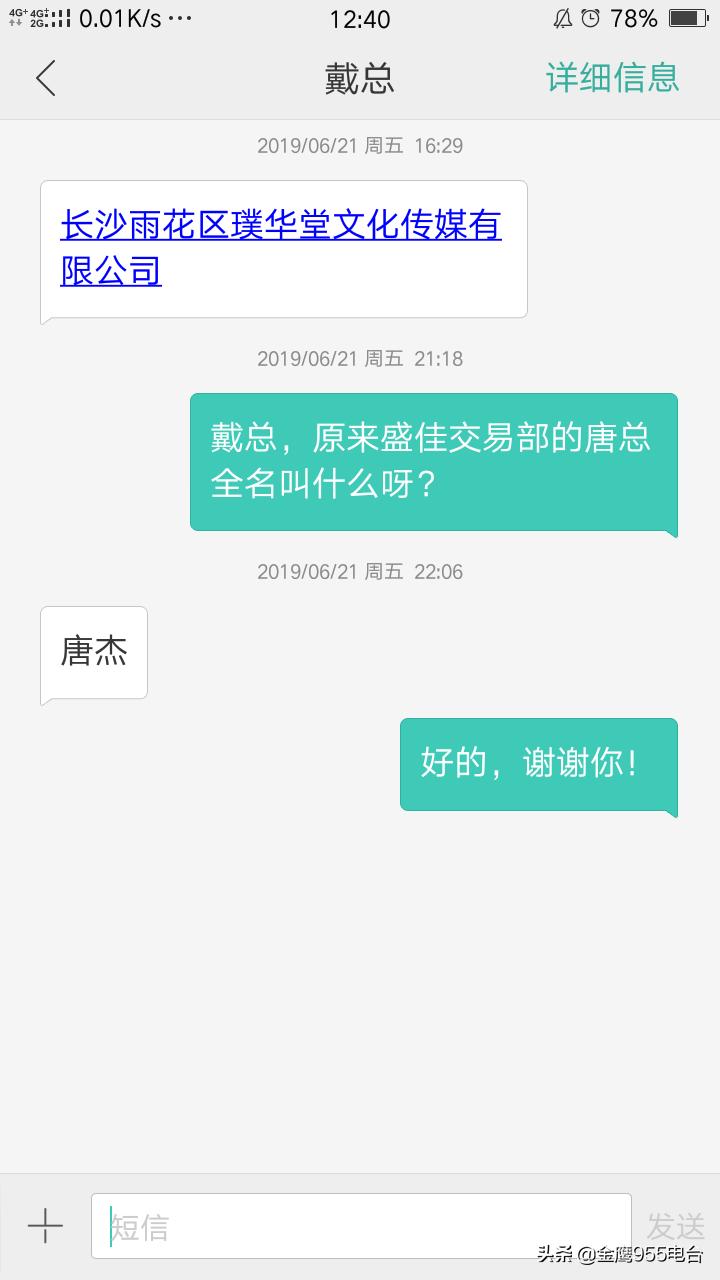Tap the 短信 text input field
Viewport: 720px width, 1280px height.
(360, 1225)
